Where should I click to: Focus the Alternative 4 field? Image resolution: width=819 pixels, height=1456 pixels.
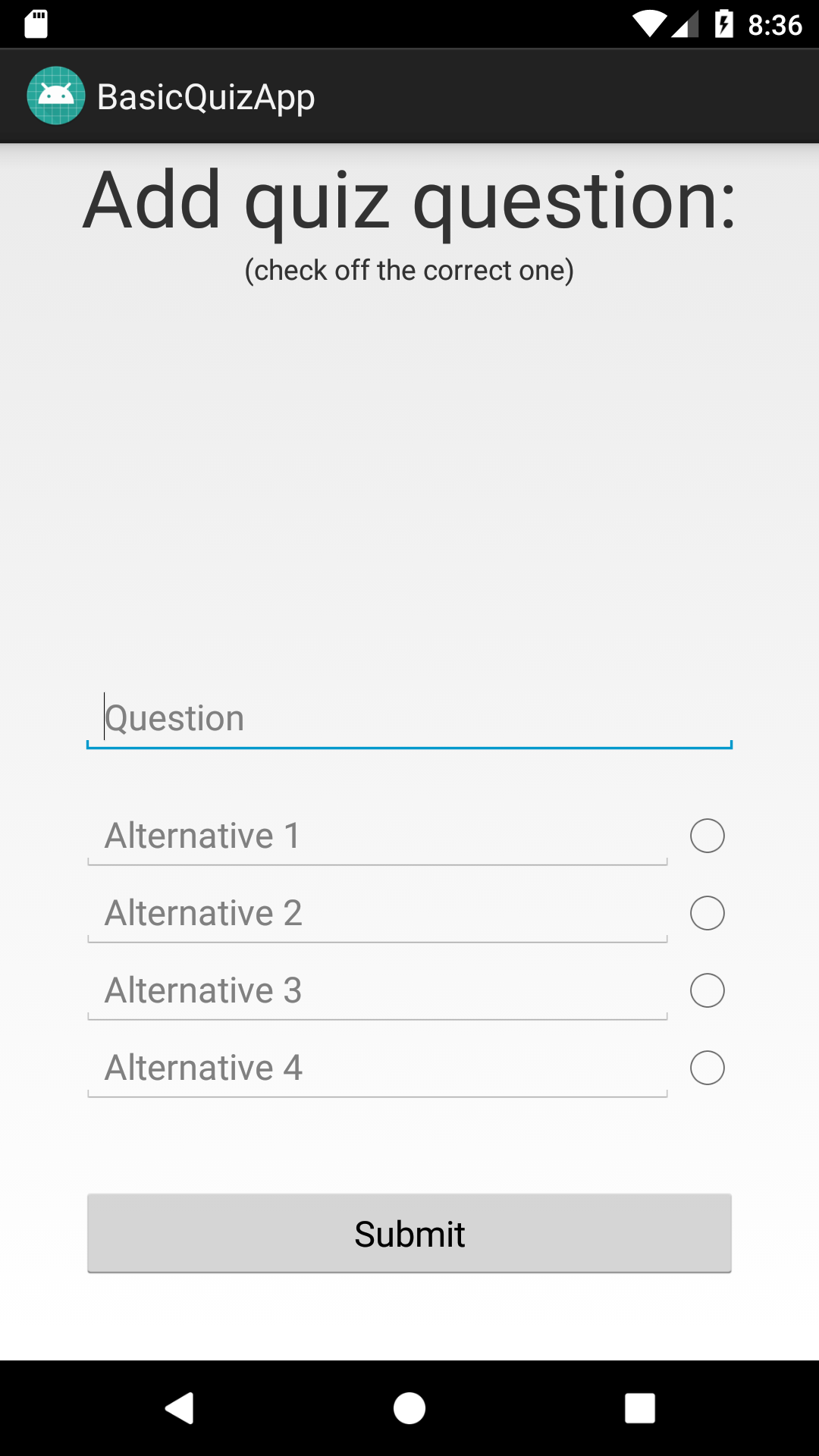click(378, 1068)
